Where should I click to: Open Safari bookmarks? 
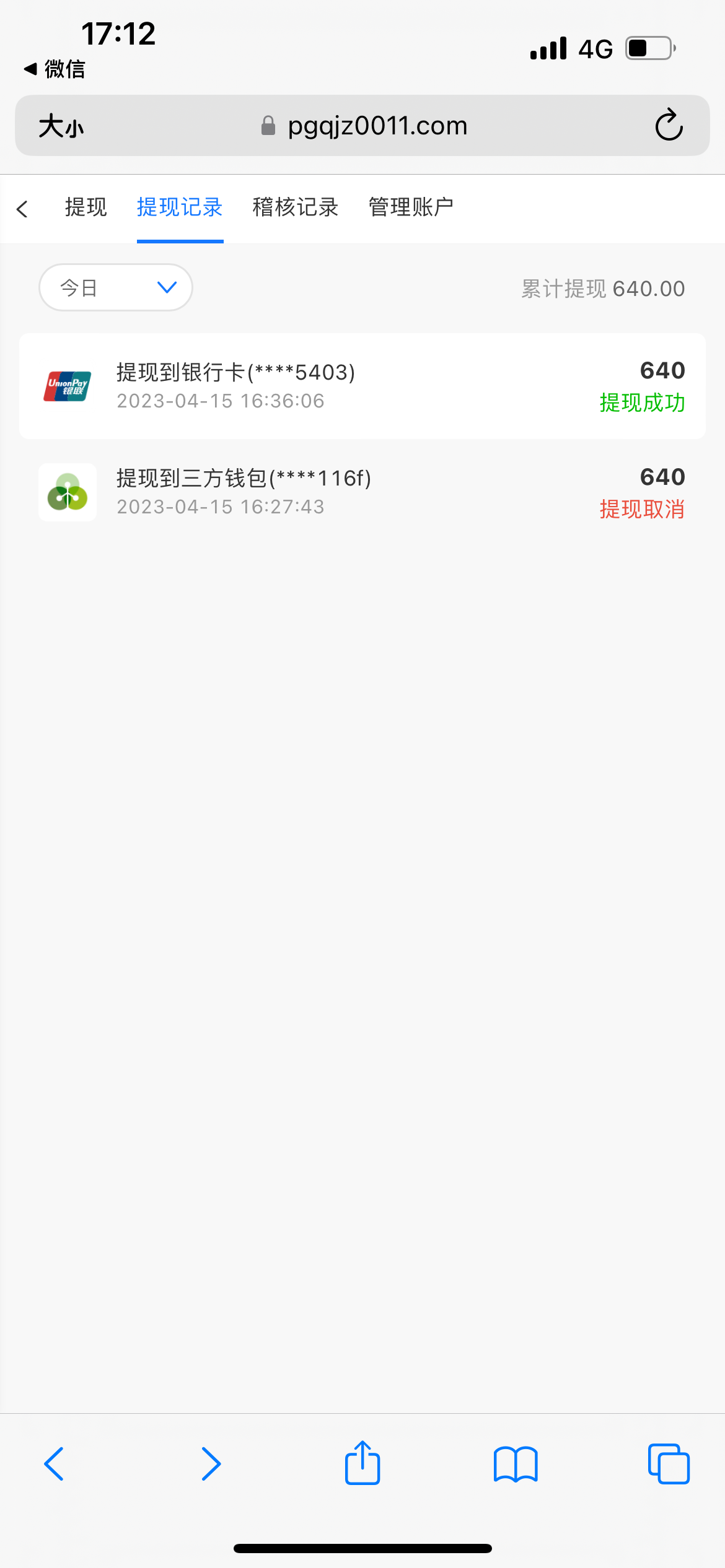click(x=516, y=1464)
